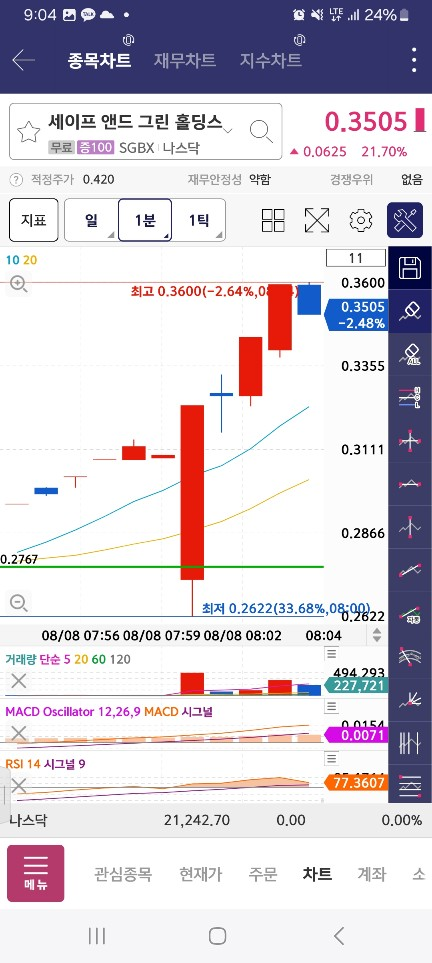Switch to the 지수차트 tab

[270, 60]
